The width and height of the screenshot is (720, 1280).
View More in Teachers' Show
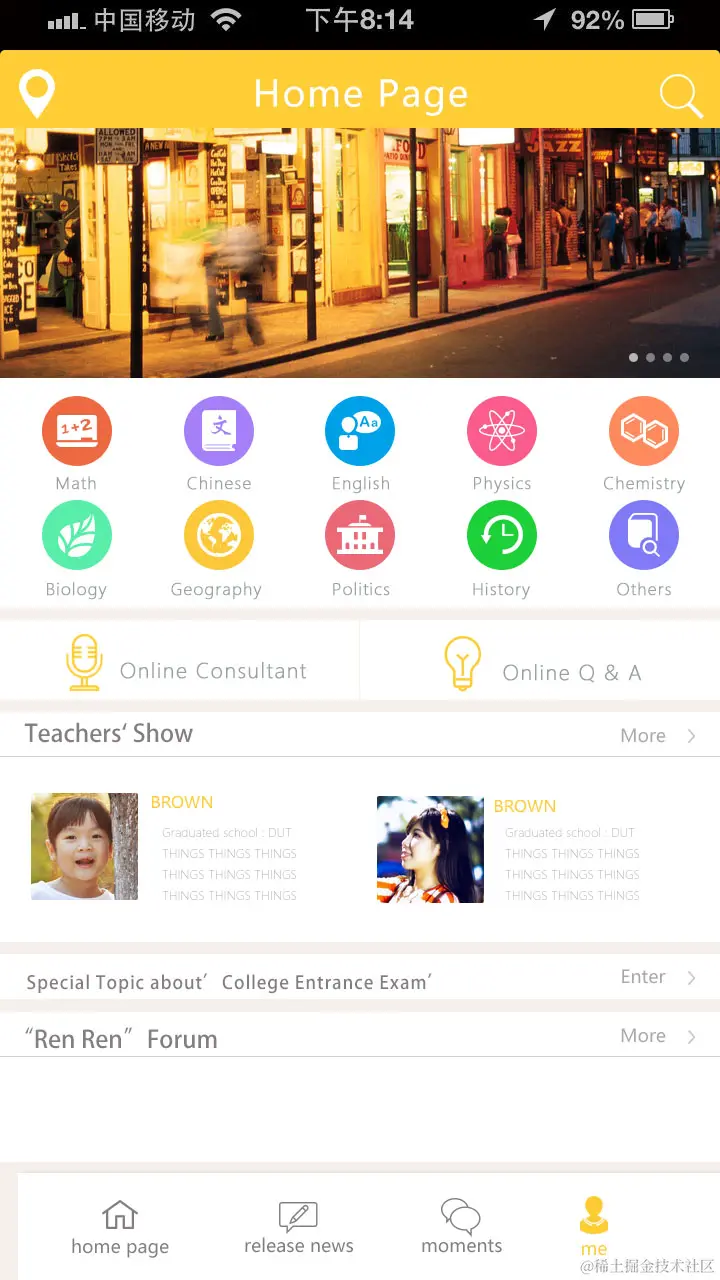coord(656,736)
